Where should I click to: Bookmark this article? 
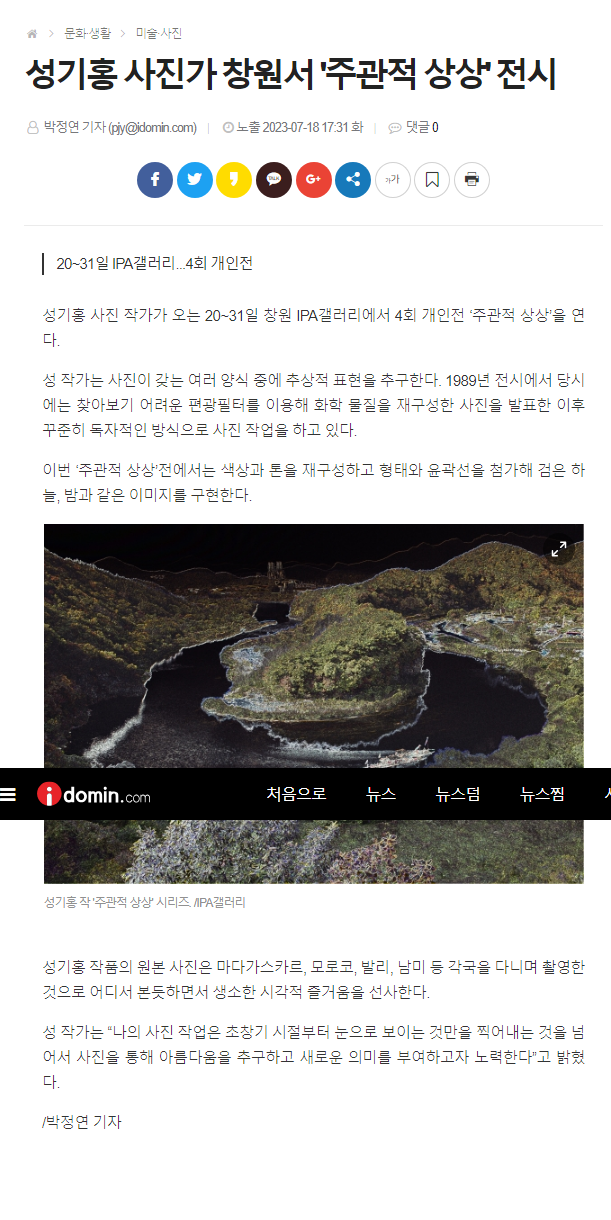coord(432,180)
